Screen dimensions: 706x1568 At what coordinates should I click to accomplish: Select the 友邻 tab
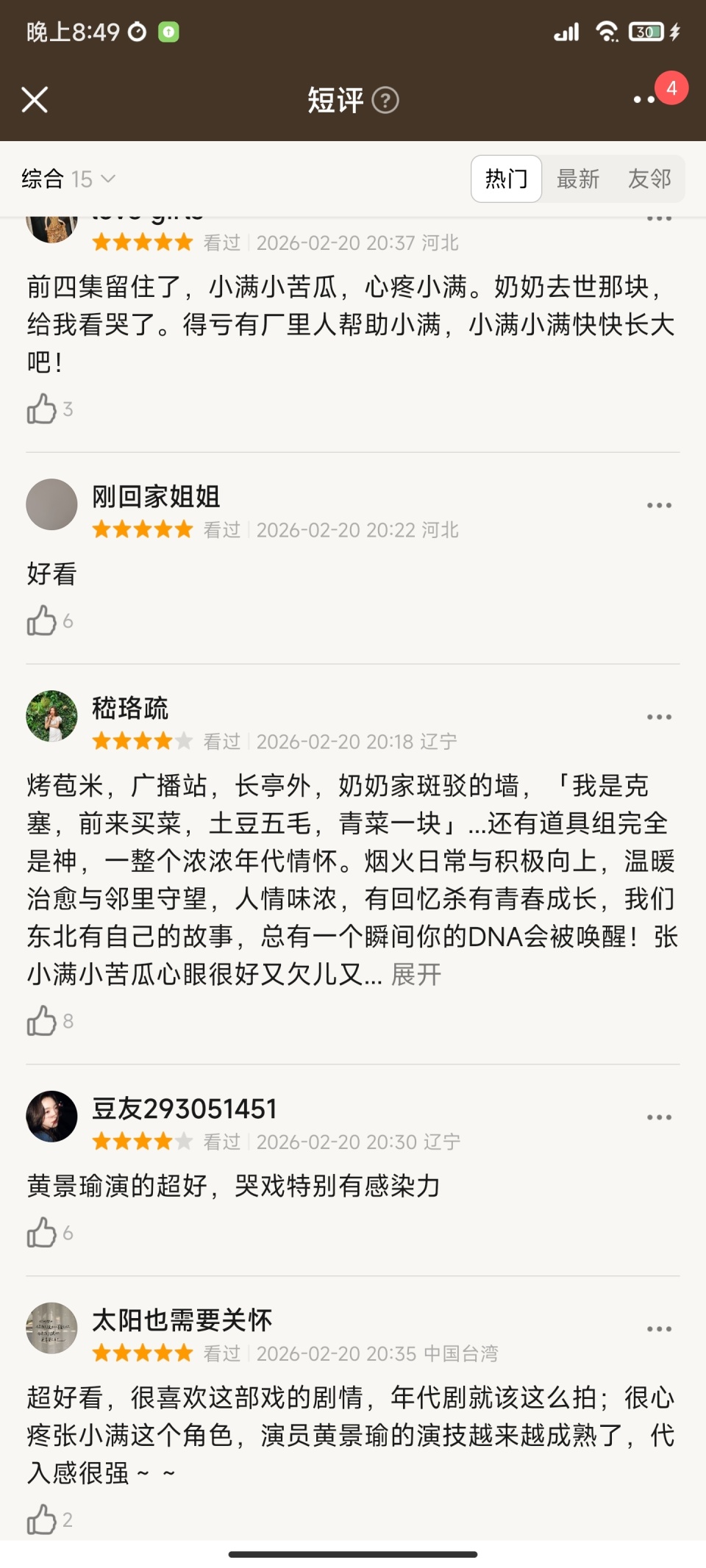(x=650, y=179)
